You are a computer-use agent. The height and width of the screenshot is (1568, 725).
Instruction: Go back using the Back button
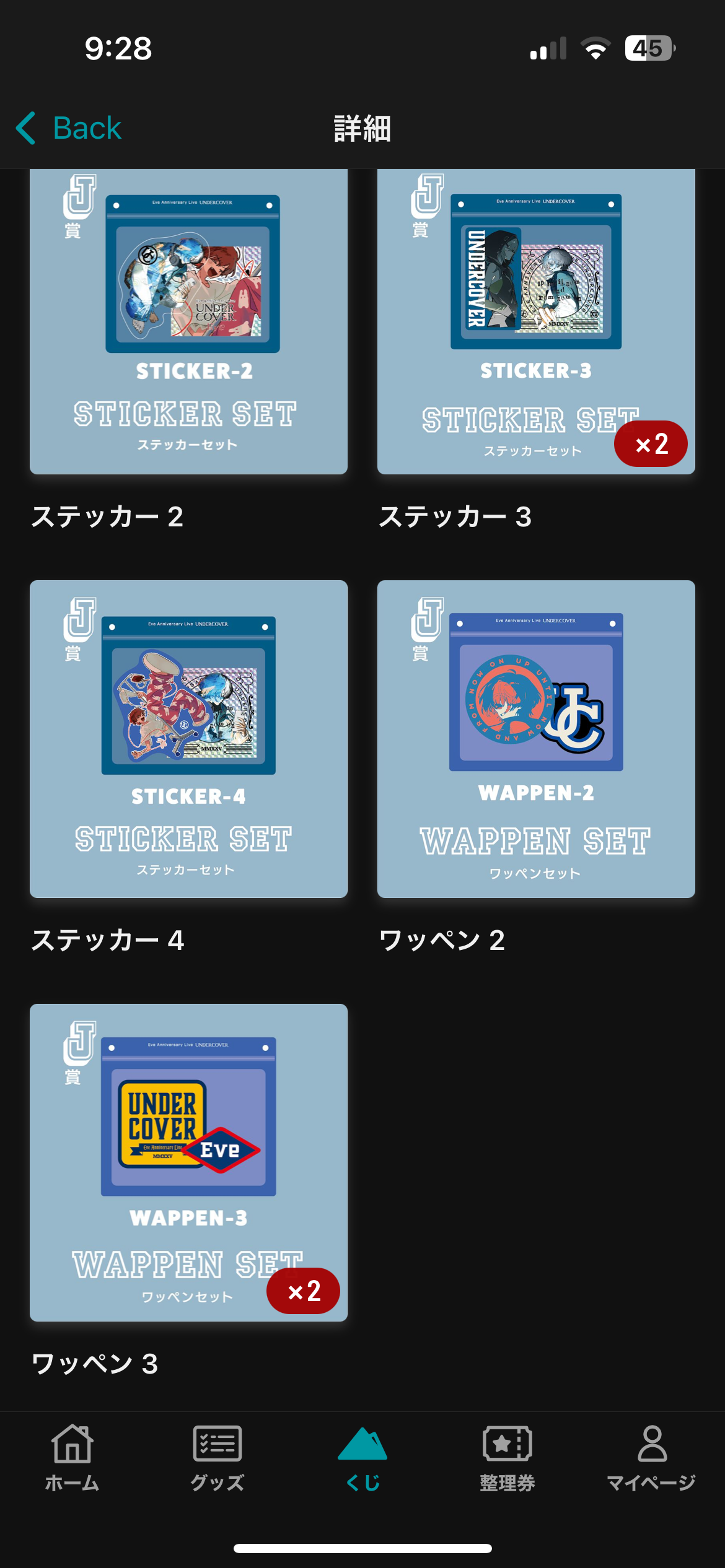click(x=69, y=128)
